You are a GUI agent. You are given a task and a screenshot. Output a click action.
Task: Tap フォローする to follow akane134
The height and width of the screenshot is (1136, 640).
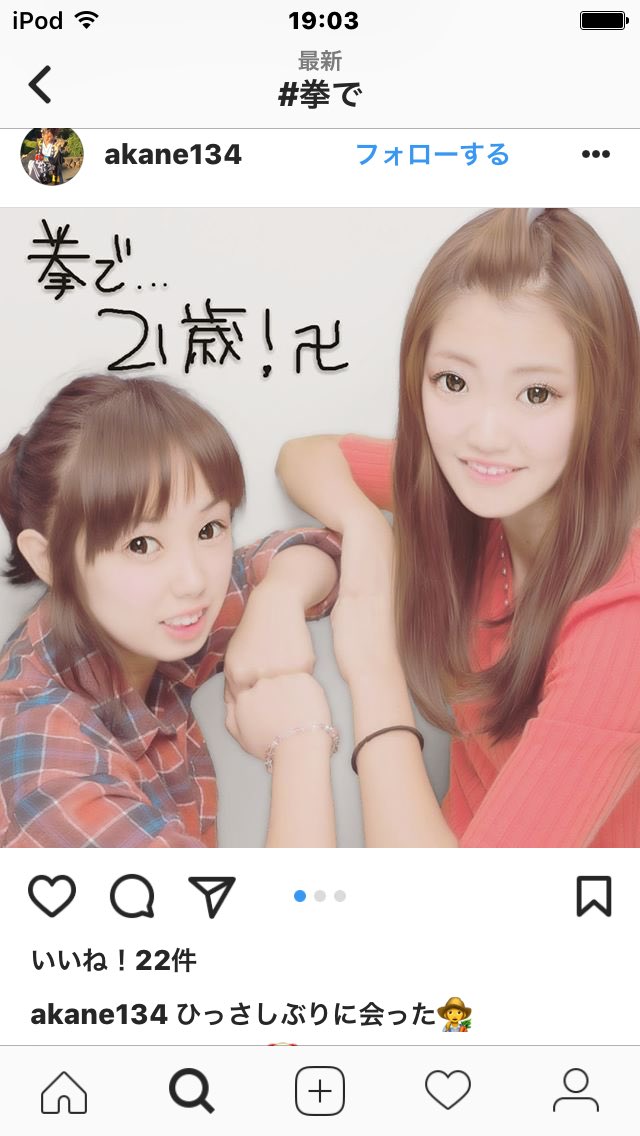tap(432, 155)
